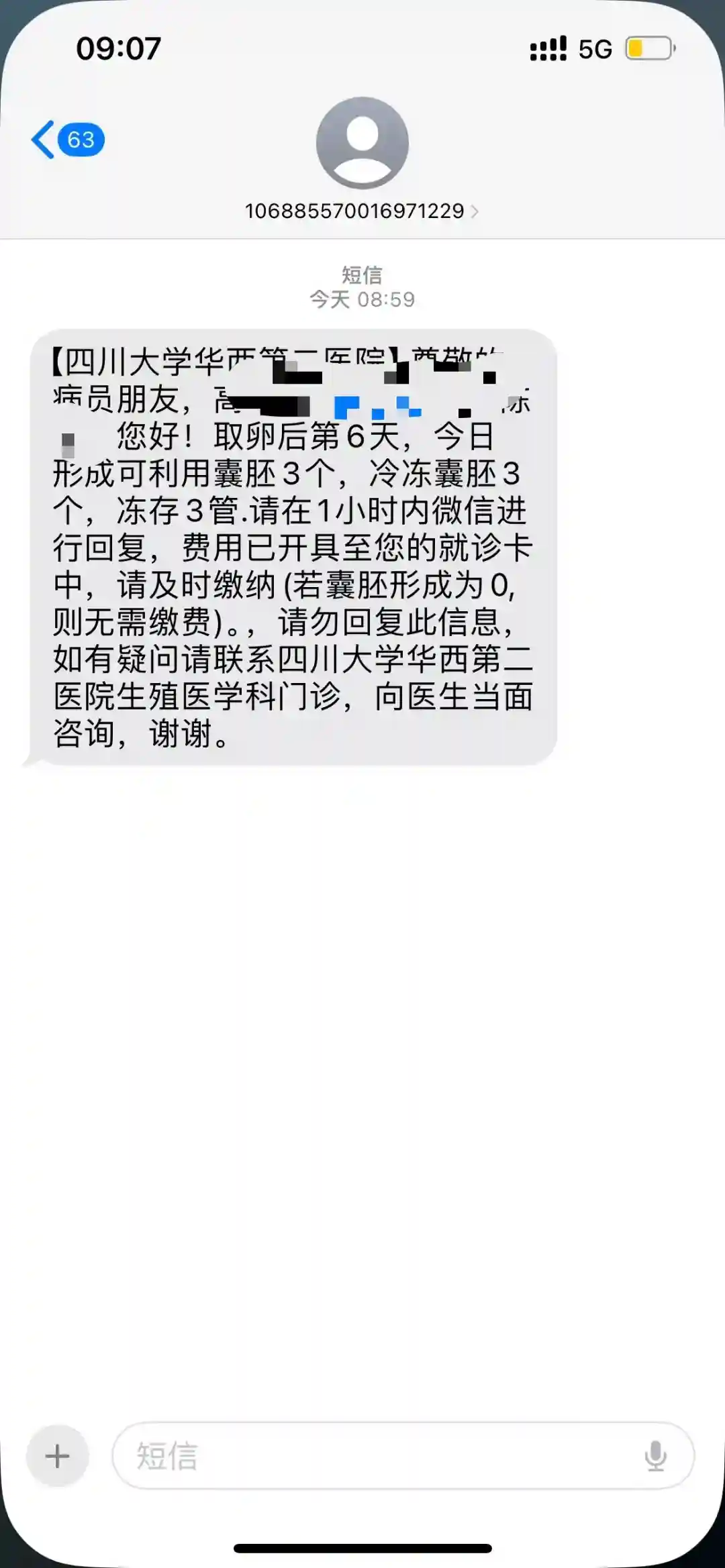Open contact details for sender 106885570016971229
The height and width of the screenshot is (1568, 725).
tap(361, 211)
